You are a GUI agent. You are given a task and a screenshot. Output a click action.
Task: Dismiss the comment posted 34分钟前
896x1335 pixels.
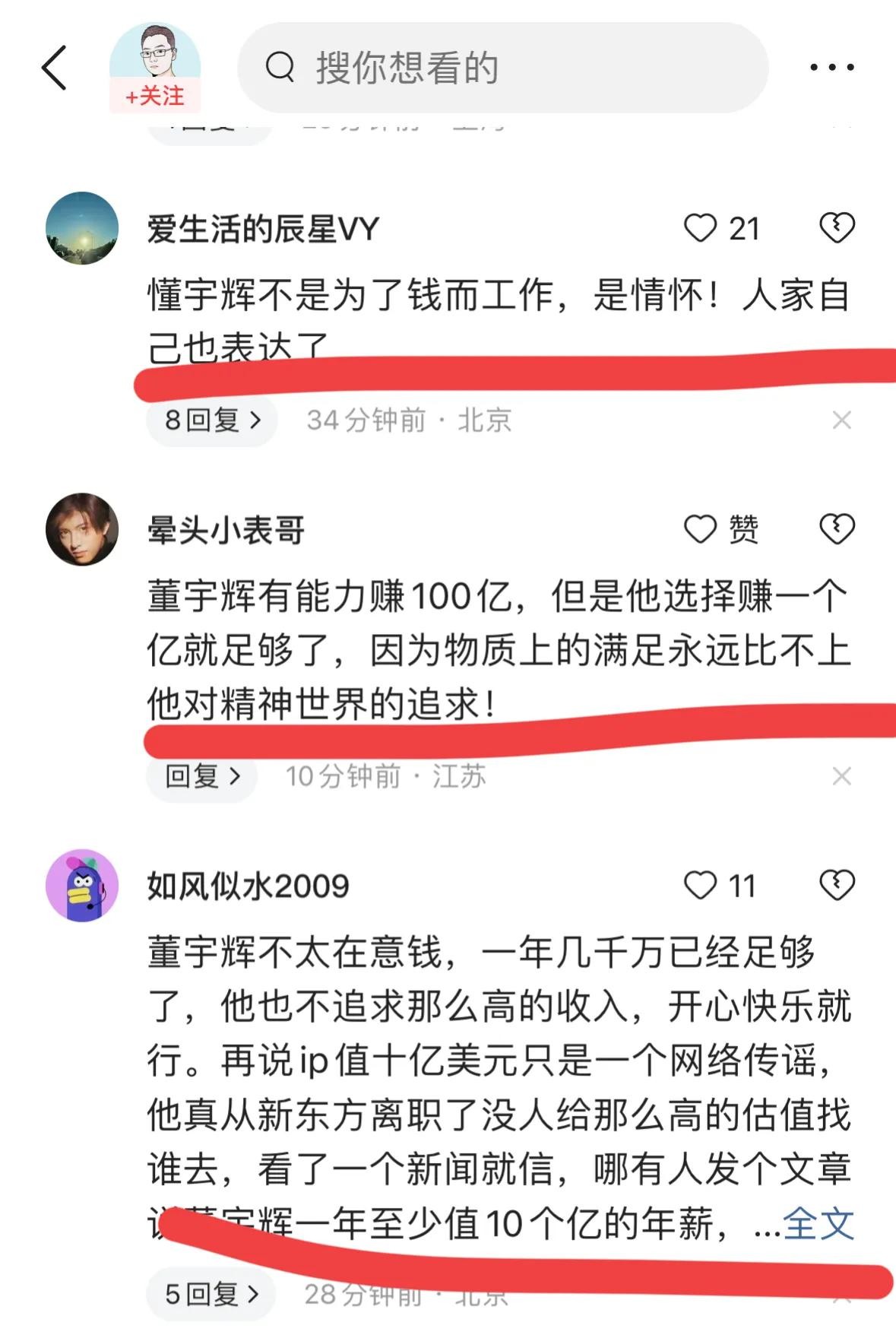[x=841, y=420]
